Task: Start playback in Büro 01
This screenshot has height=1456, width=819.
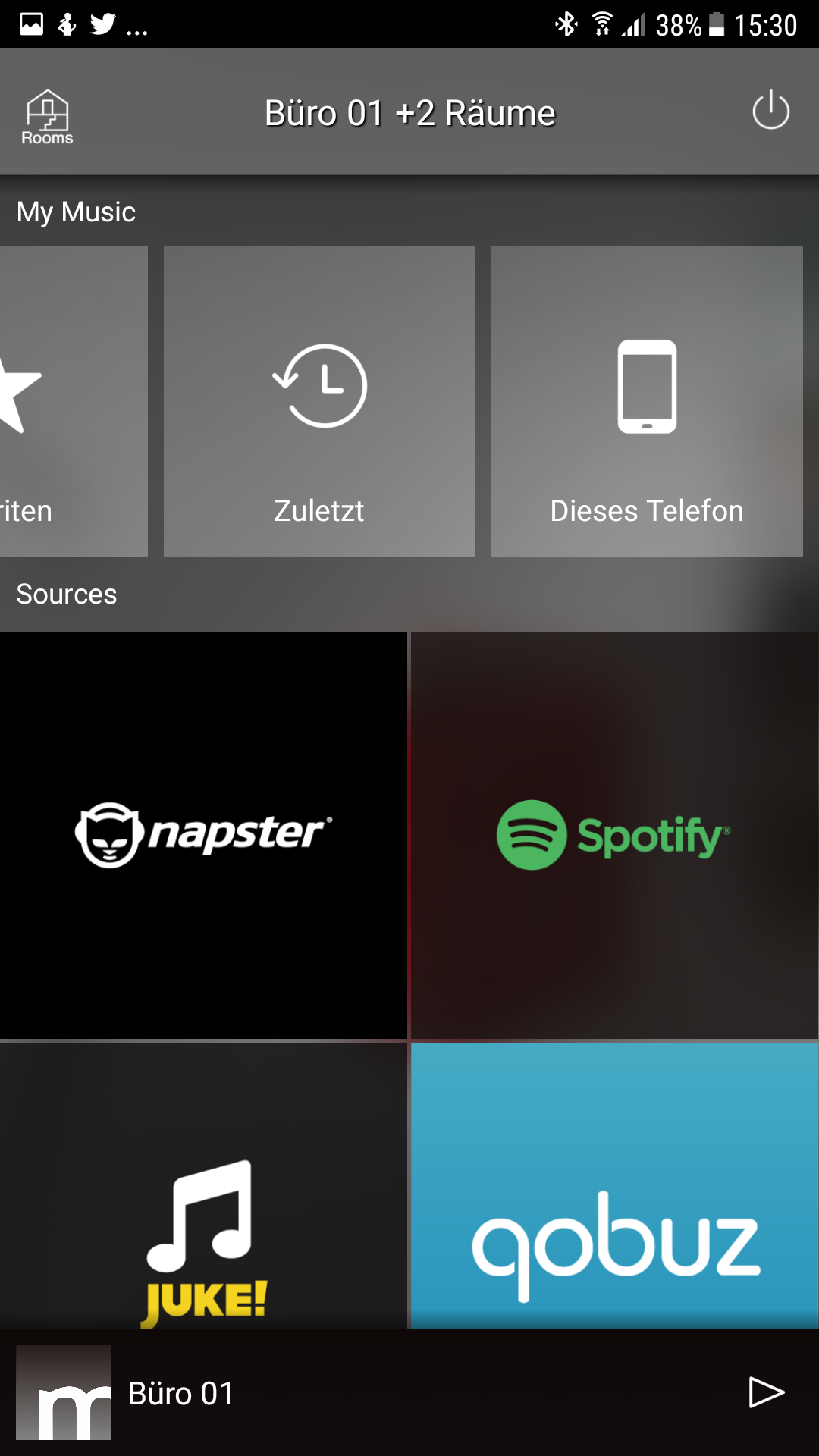Action: 766,1392
